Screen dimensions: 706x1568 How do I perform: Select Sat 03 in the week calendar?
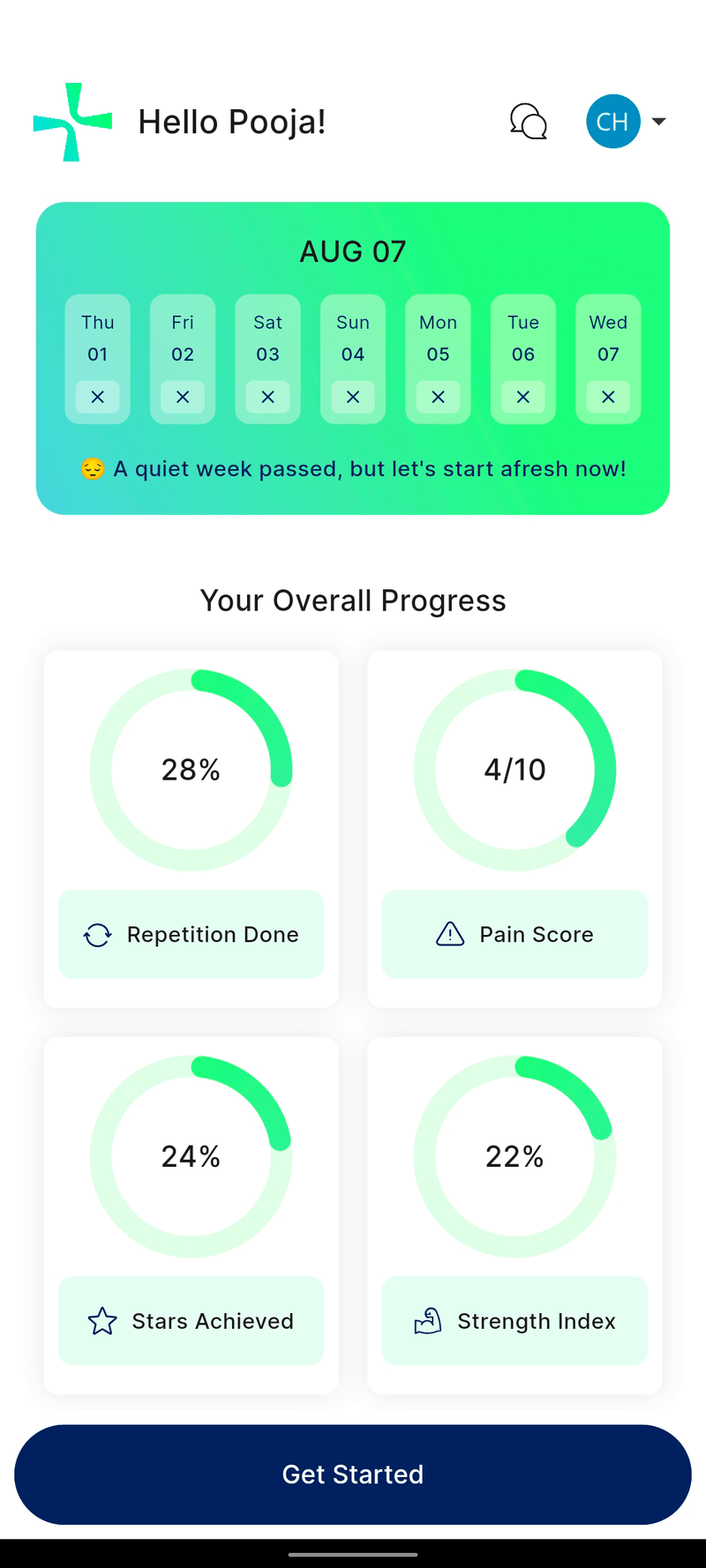(267, 359)
